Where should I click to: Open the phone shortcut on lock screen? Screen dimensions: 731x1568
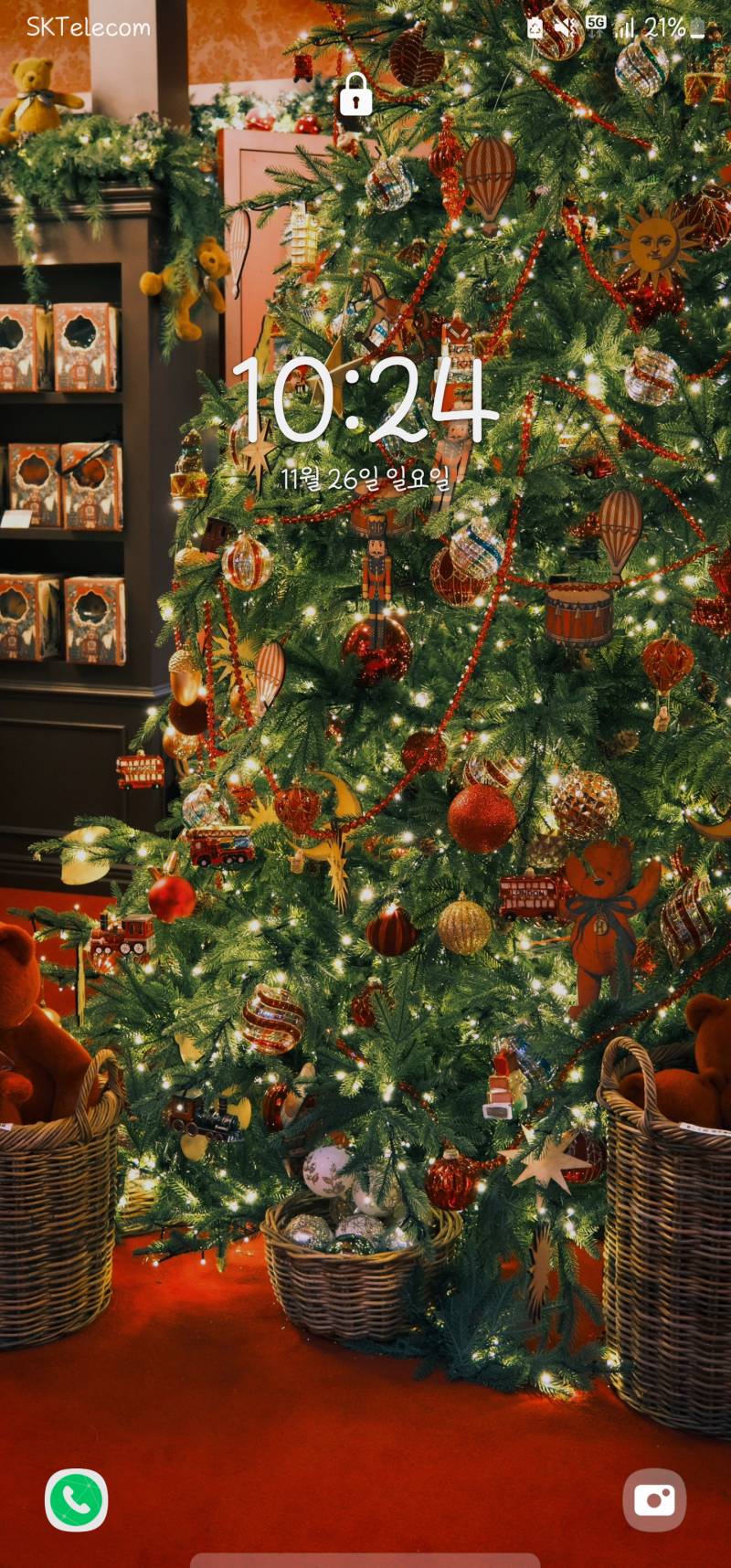click(x=77, y=1499)
